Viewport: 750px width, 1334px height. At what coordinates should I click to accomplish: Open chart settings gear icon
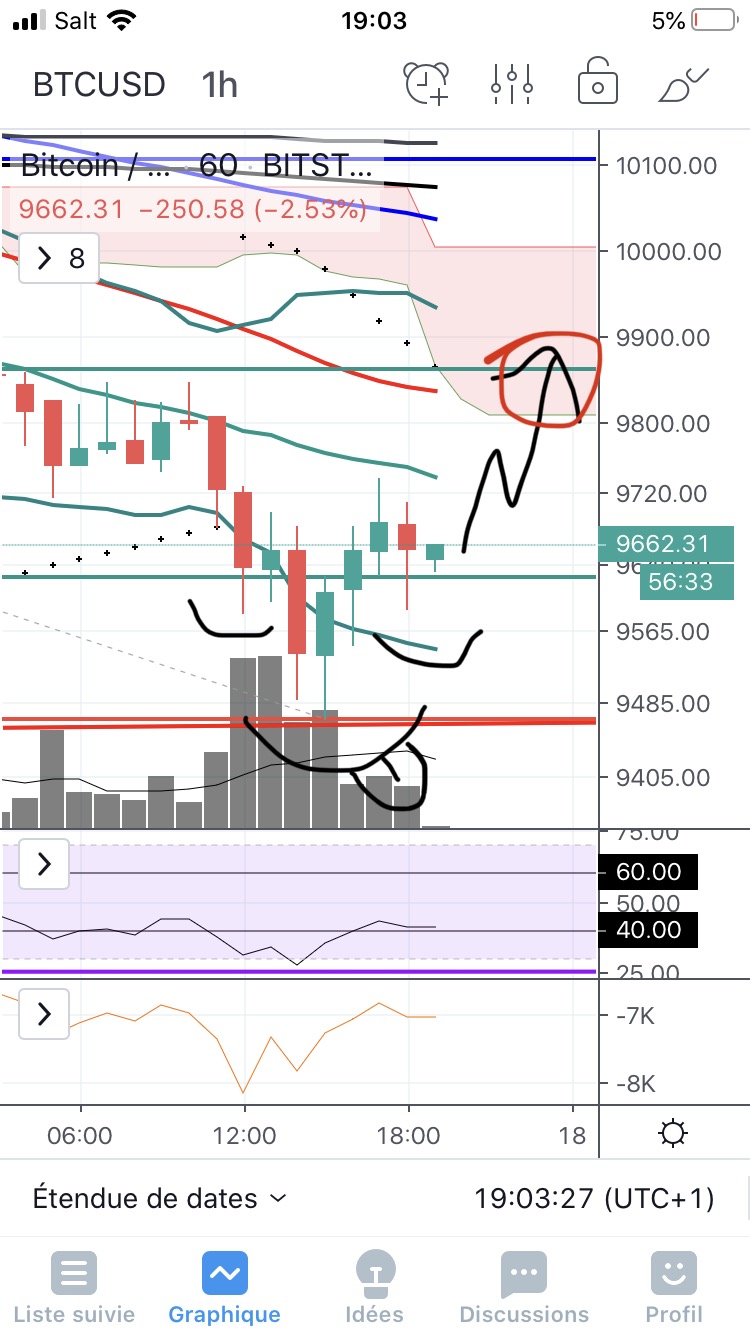(673, 1134)
